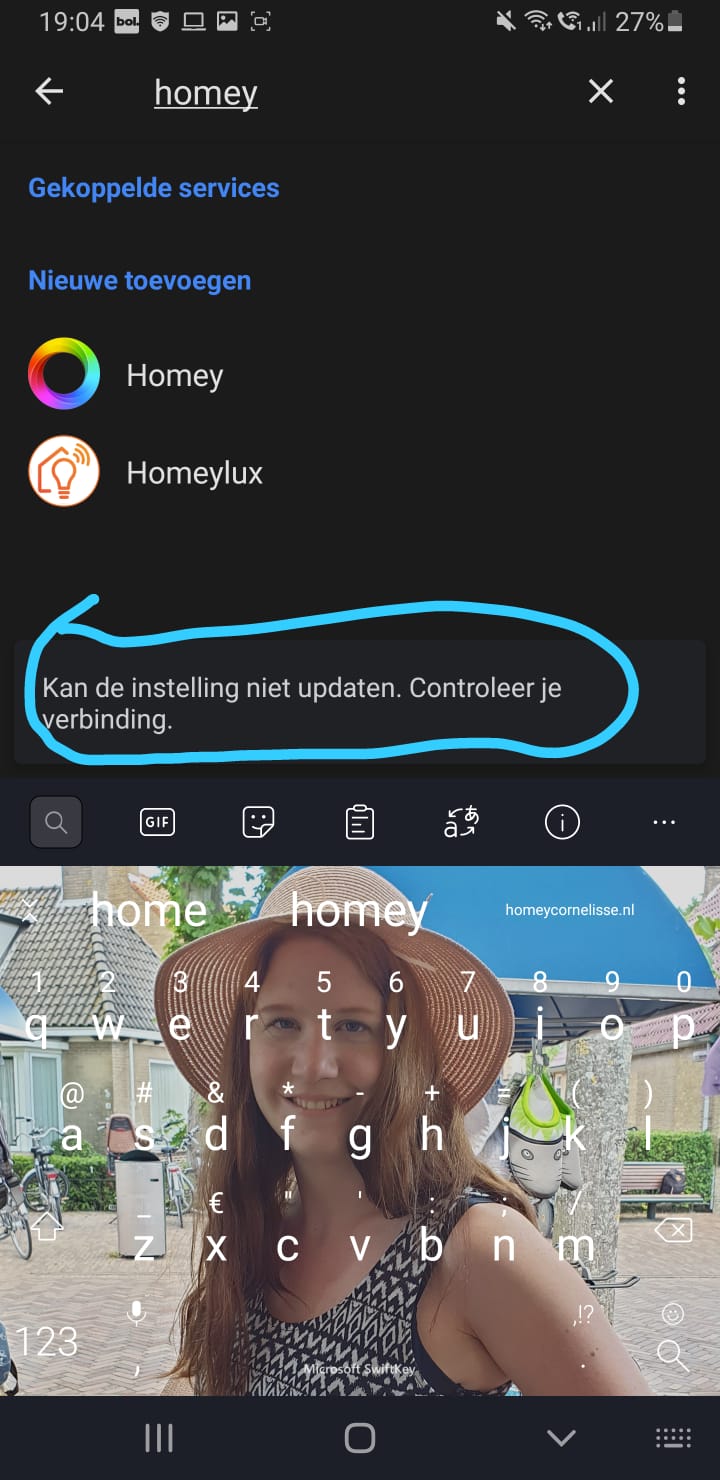The height and width of the screenshot is (1480, 720).
Task: Open the keyboard toolbar search icon
Action: pos(56,823)
